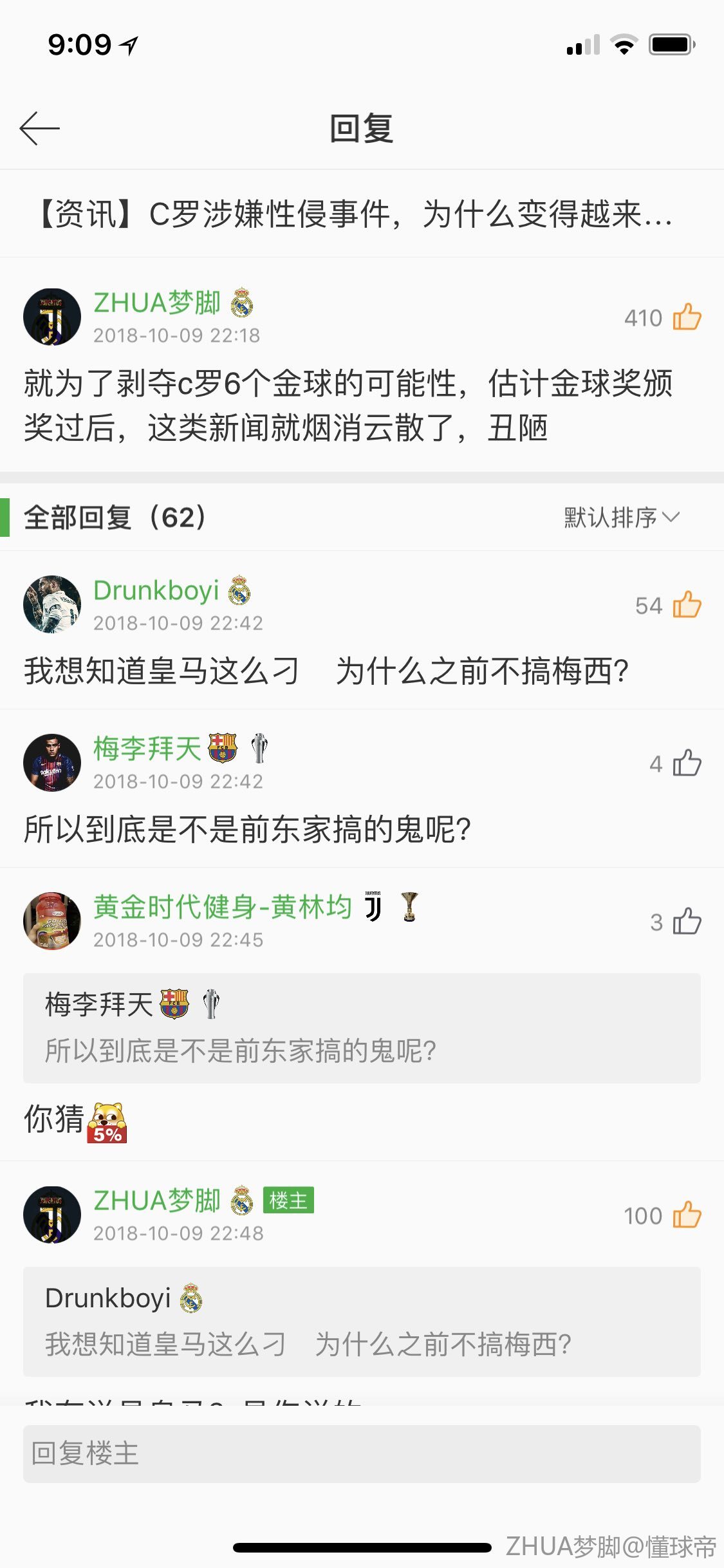Open the quoted Drunkboyi reply block
The image size is (724, 1568).
tap(362, 1321)
